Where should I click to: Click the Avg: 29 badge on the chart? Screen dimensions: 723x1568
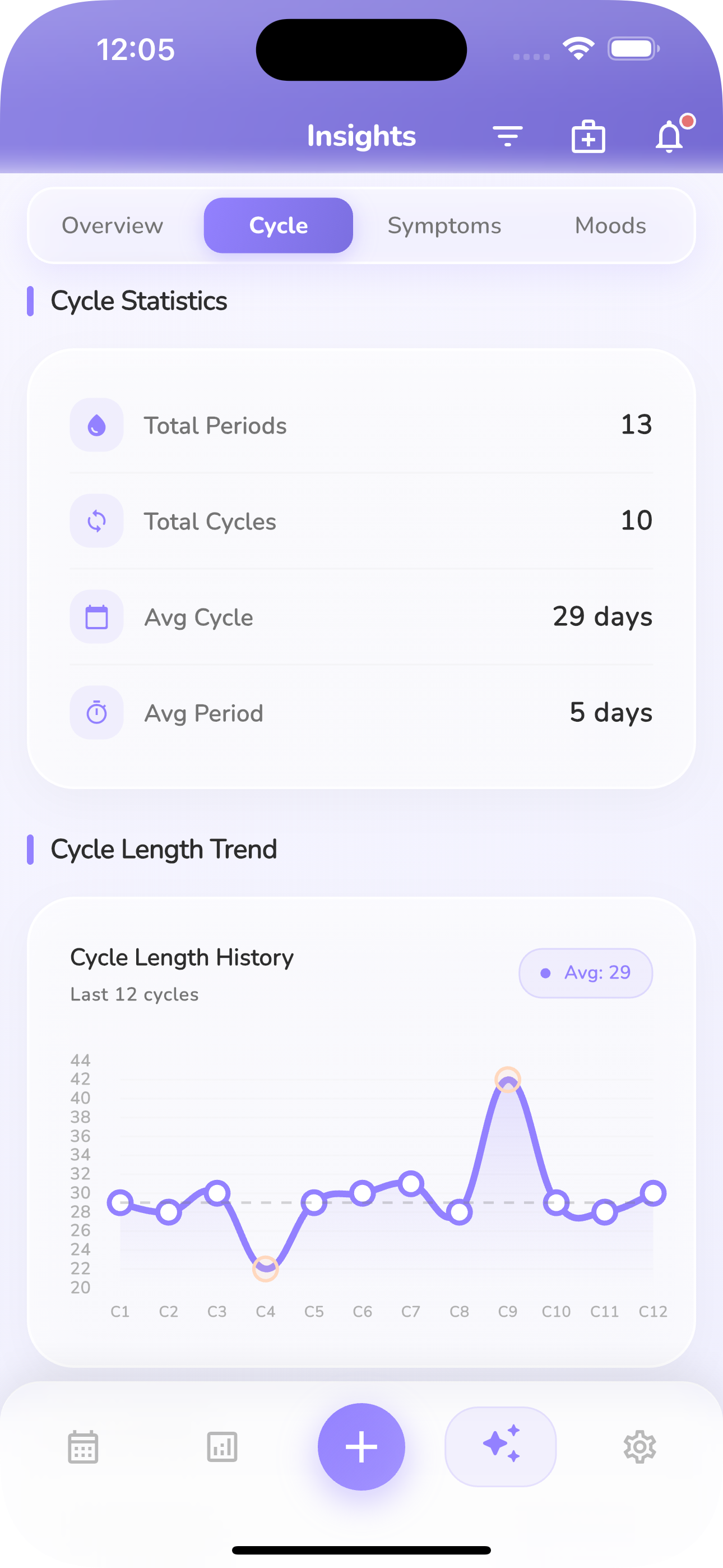coord(585,972)
